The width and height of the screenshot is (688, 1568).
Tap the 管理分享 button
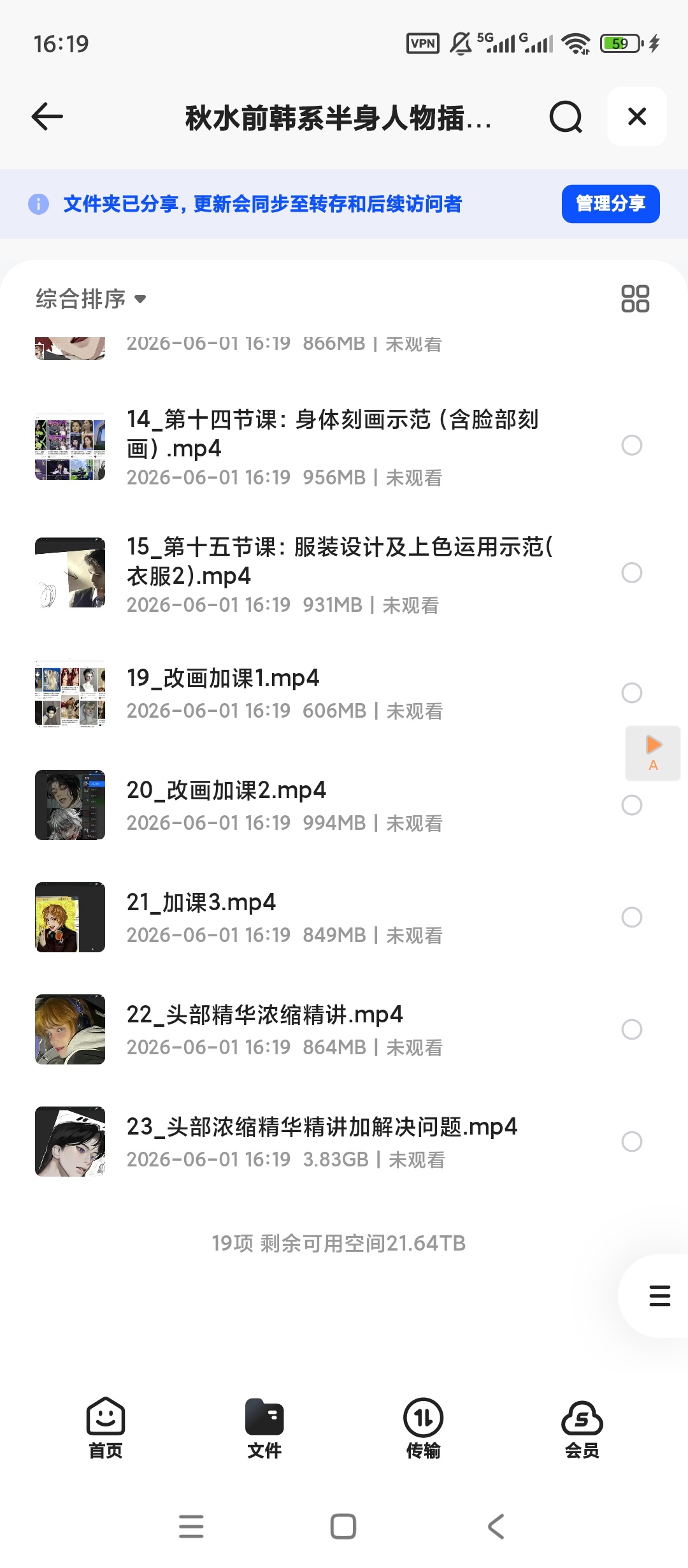point(610,204)
